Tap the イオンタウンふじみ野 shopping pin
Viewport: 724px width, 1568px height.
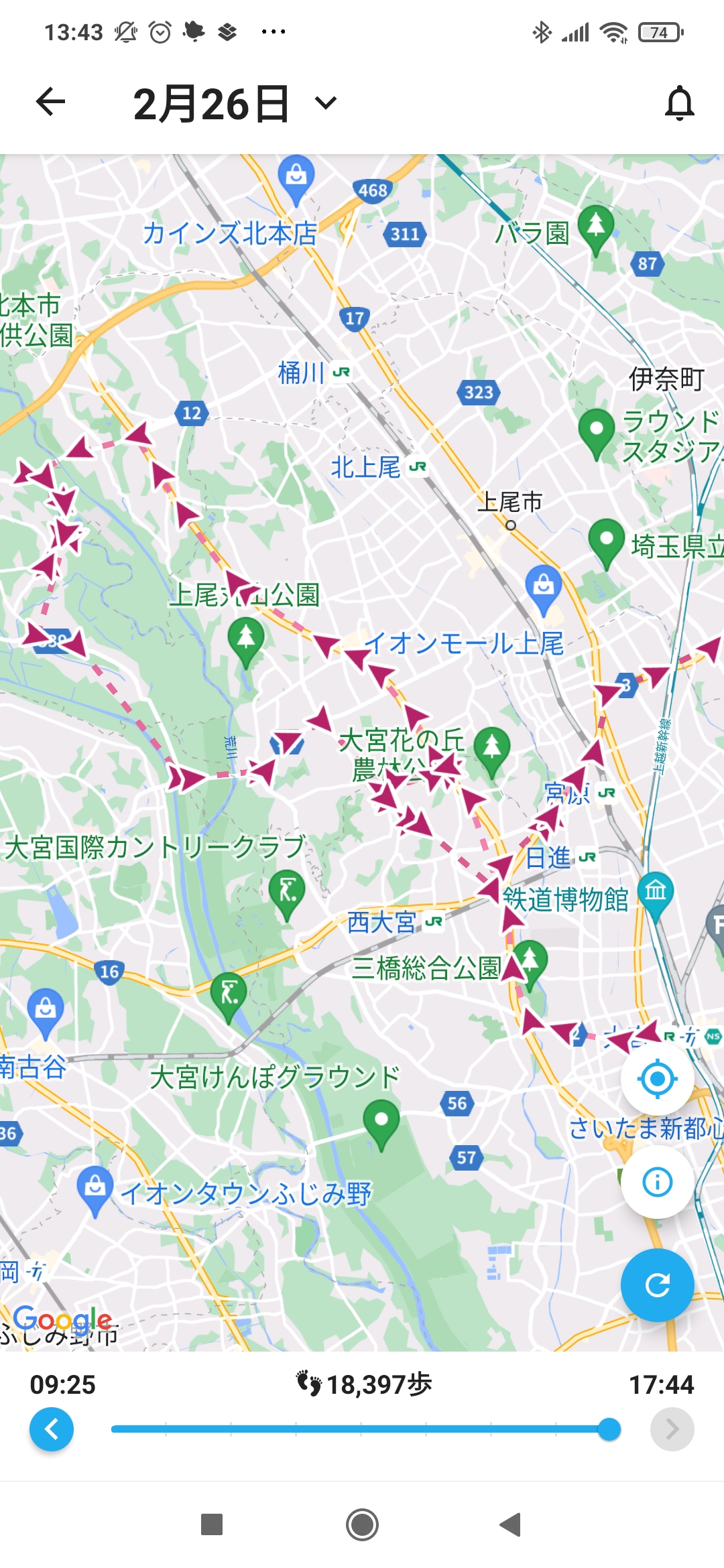click(x=95, y=1188)
